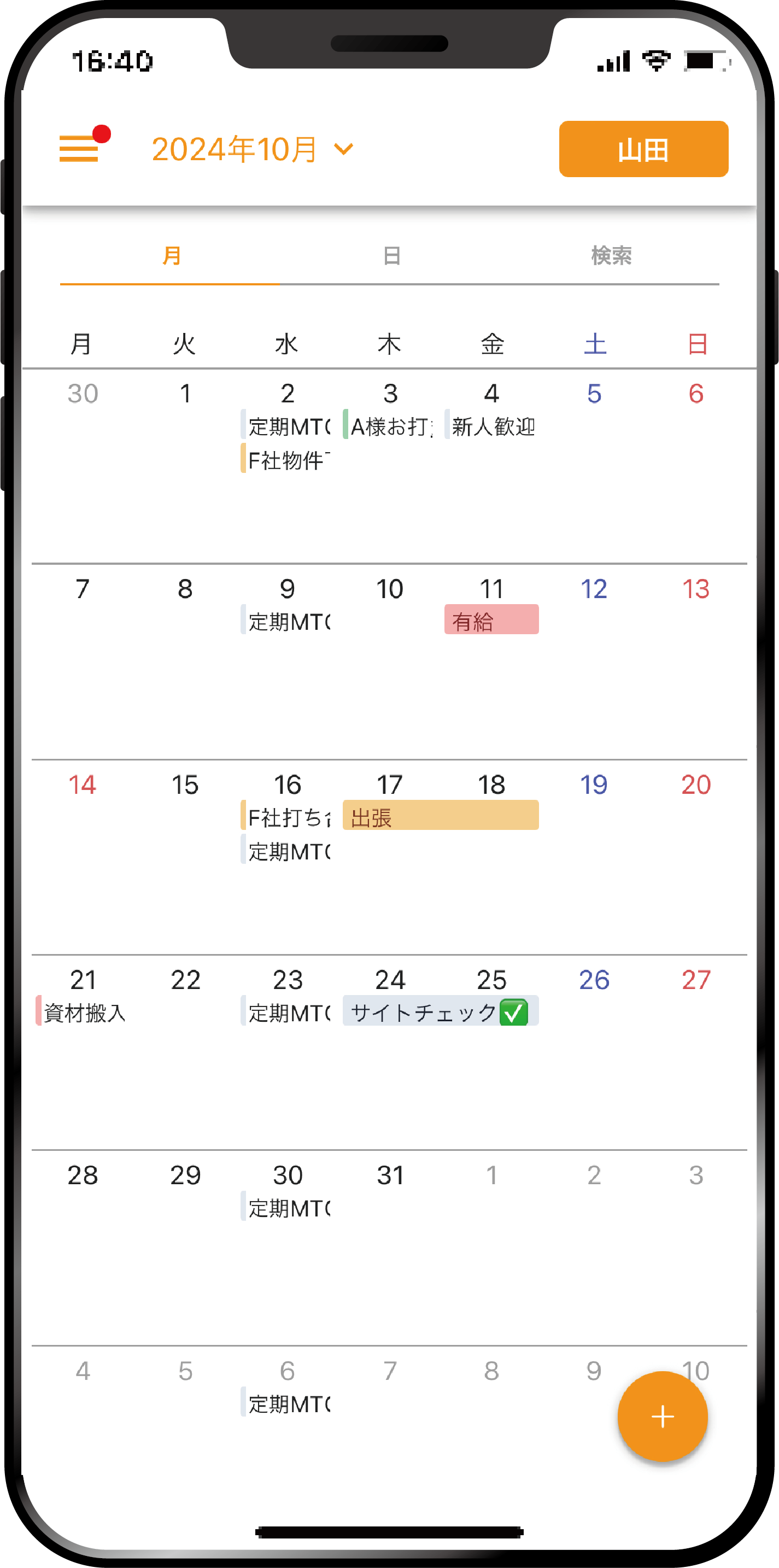779x1568 pixels.
Task: Open the 出張 event spanning 17–18
Action: [x=440, y=816]
